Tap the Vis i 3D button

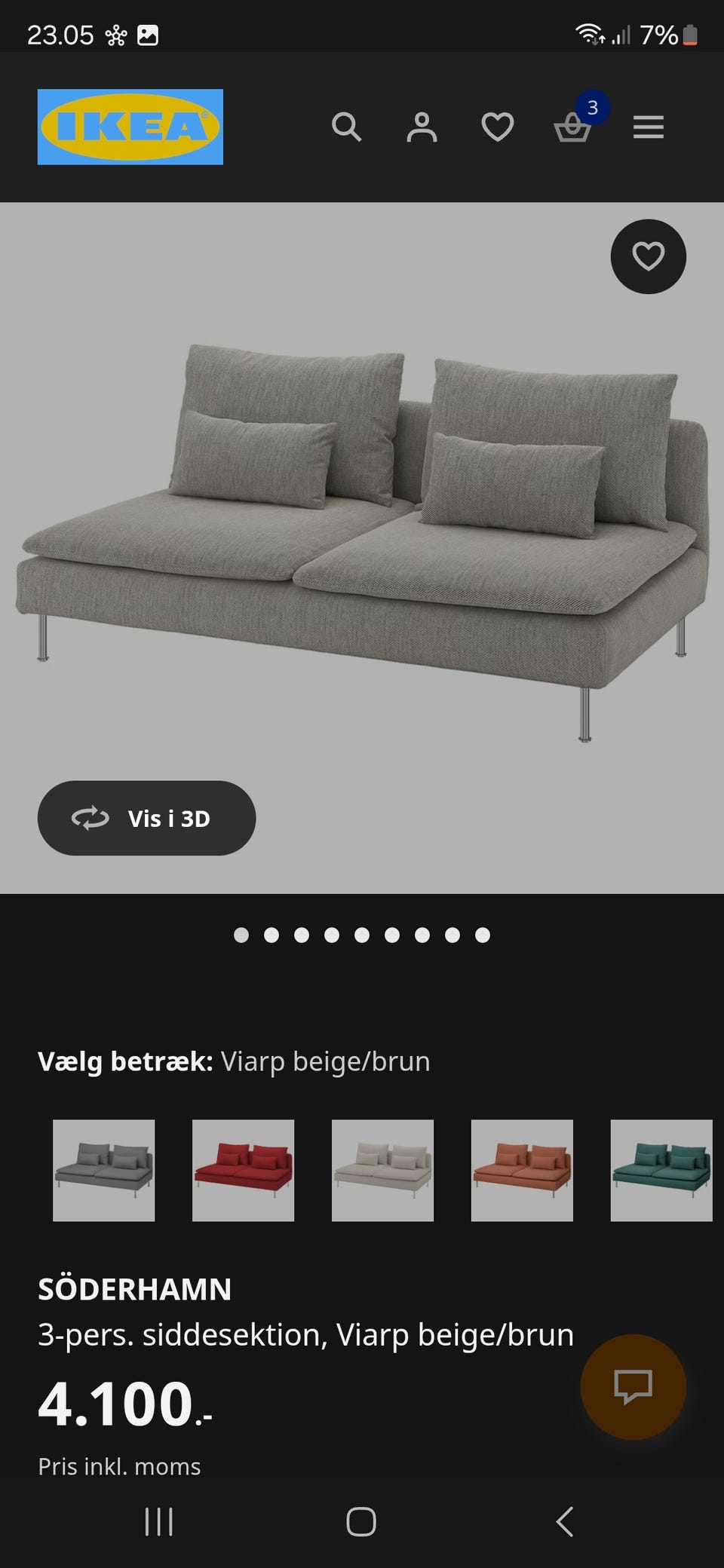click(146, 819)
